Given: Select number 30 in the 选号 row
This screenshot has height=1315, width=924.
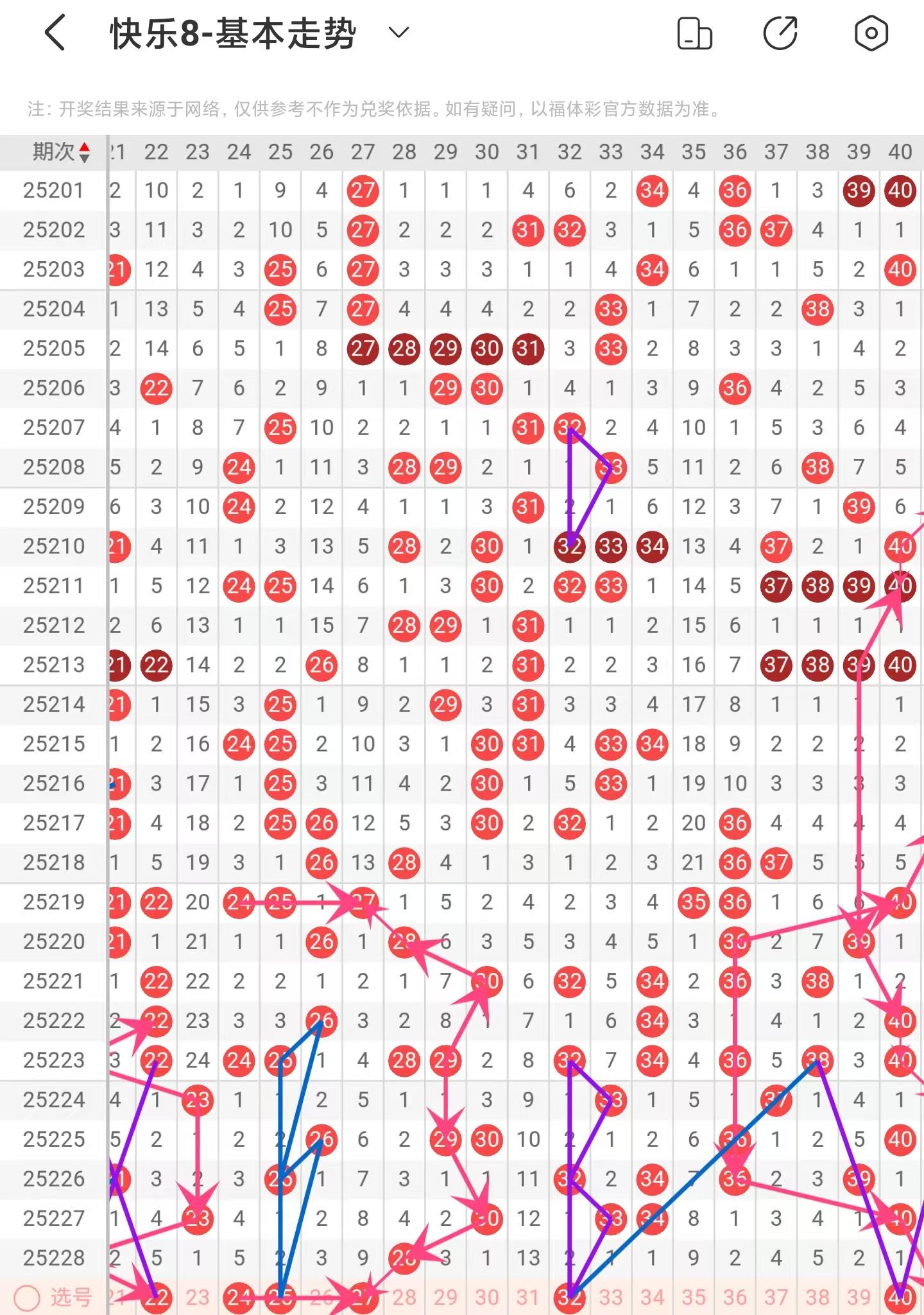Looking at the screenshot, I should pos(486,1297).
